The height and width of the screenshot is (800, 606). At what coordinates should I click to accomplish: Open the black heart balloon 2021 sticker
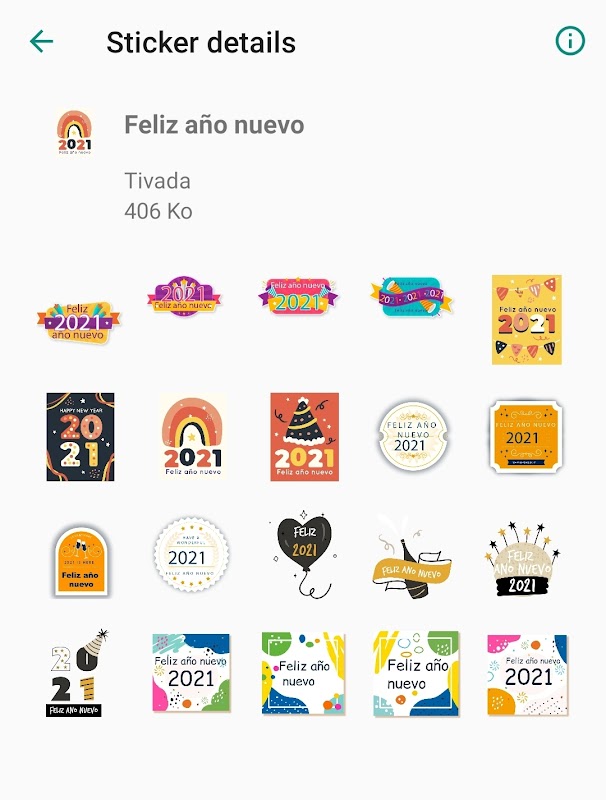click(x=304, y=553)
